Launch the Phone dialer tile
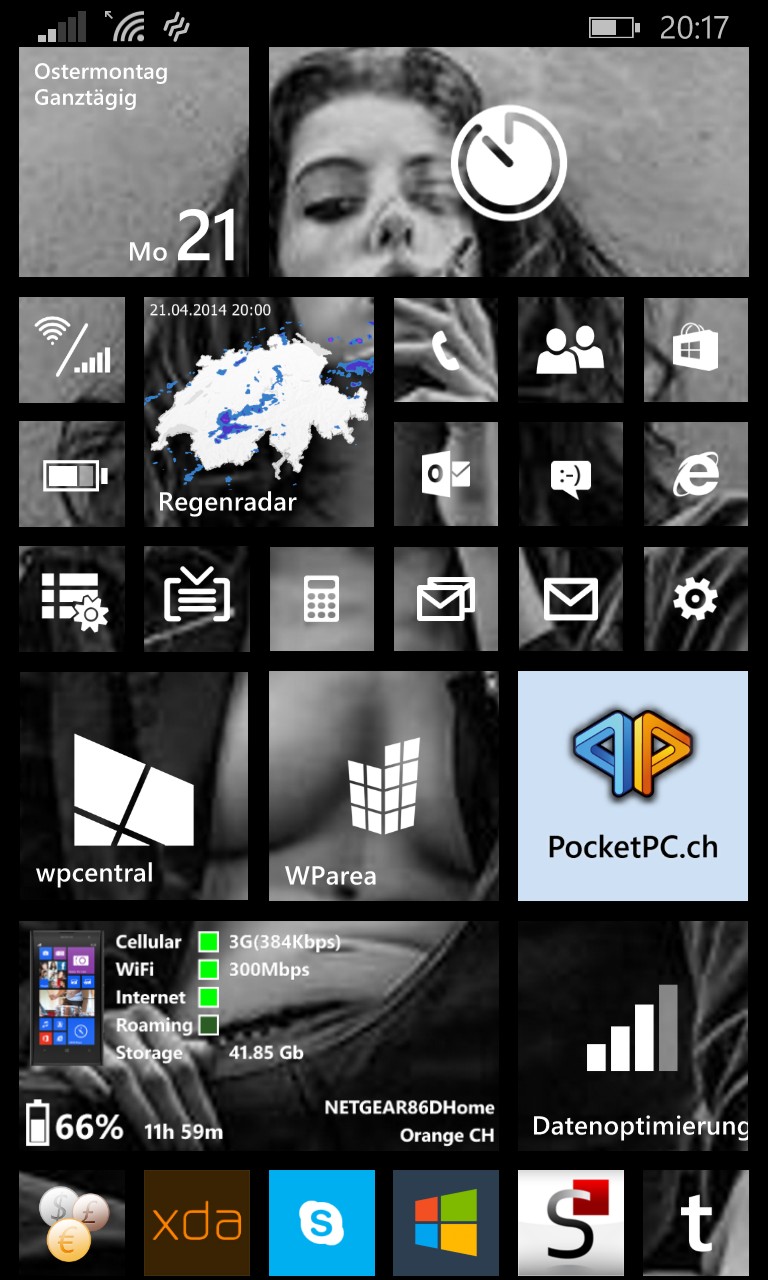The width and height of the screenshot is (768, 1280). tap(446, 349)
